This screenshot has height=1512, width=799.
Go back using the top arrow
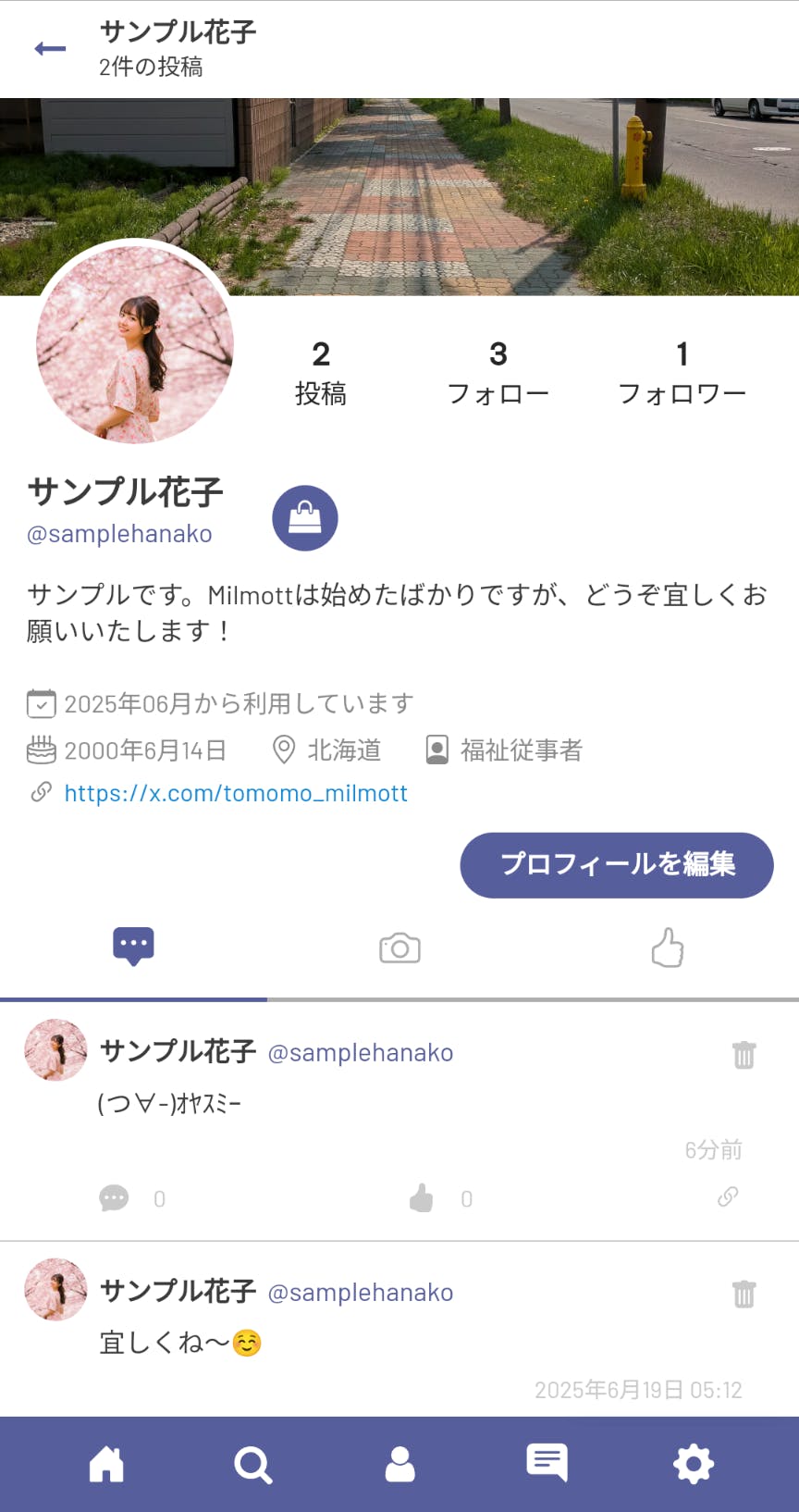(x=50, y=49)
